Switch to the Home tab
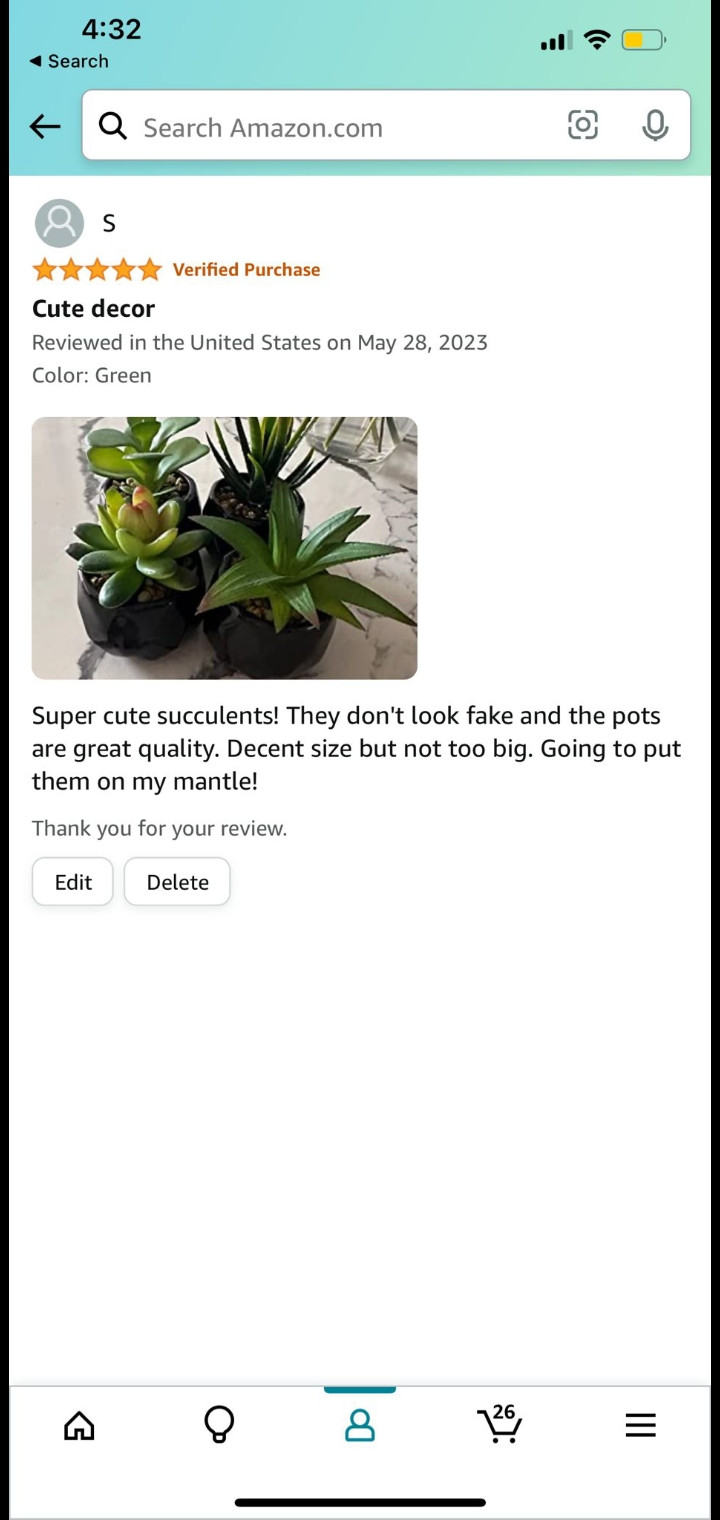 tap(79, 1425)
